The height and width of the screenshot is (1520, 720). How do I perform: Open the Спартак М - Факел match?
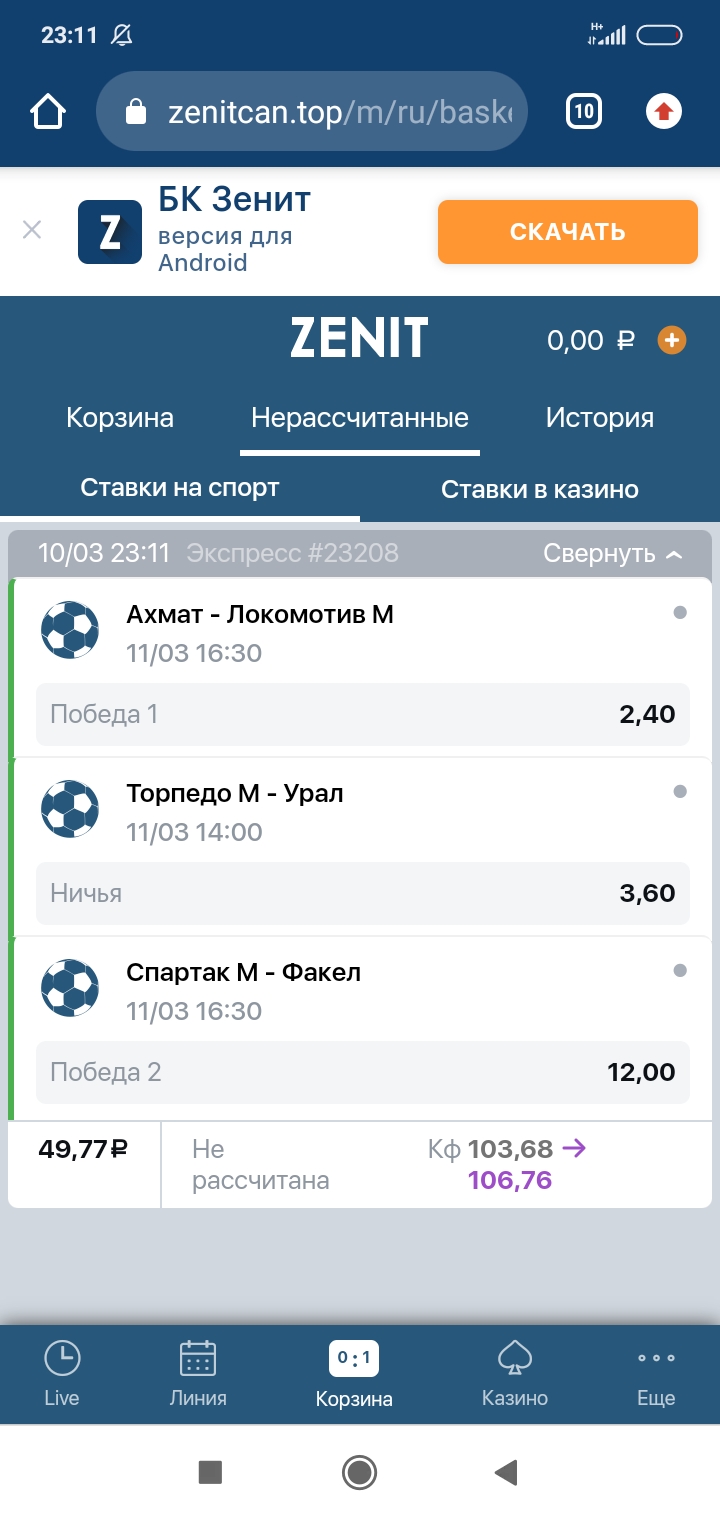point(243,972)
